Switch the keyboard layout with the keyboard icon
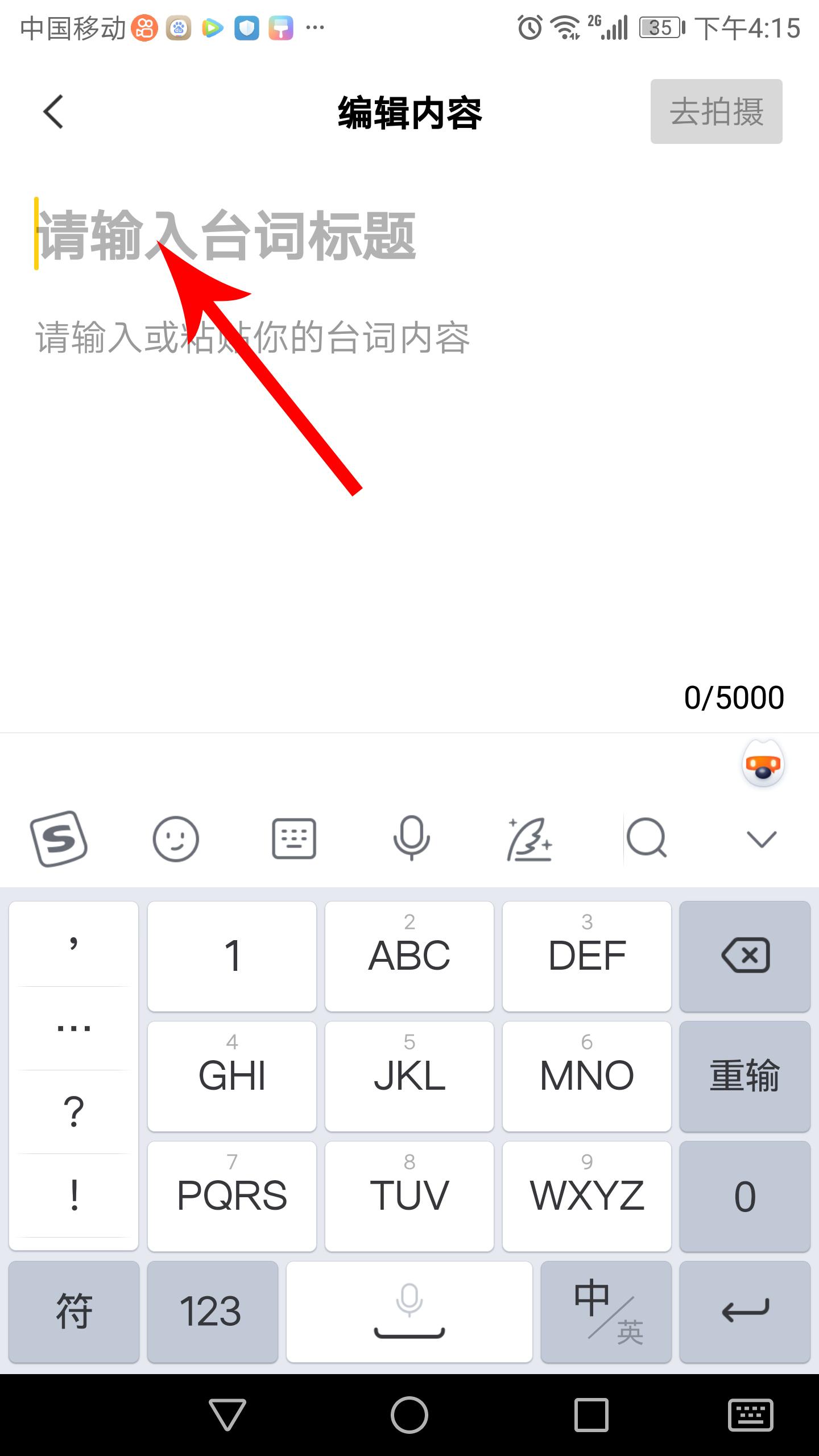 [x=293, y=839]
